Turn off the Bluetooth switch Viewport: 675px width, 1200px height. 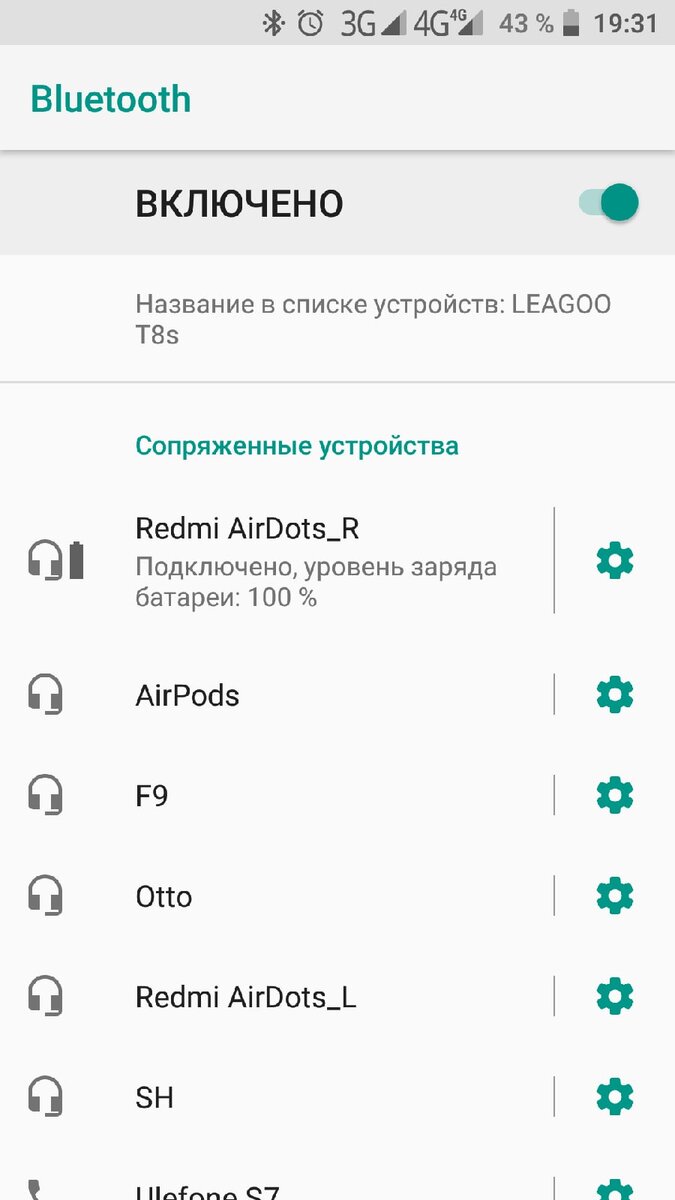point(608,203)
